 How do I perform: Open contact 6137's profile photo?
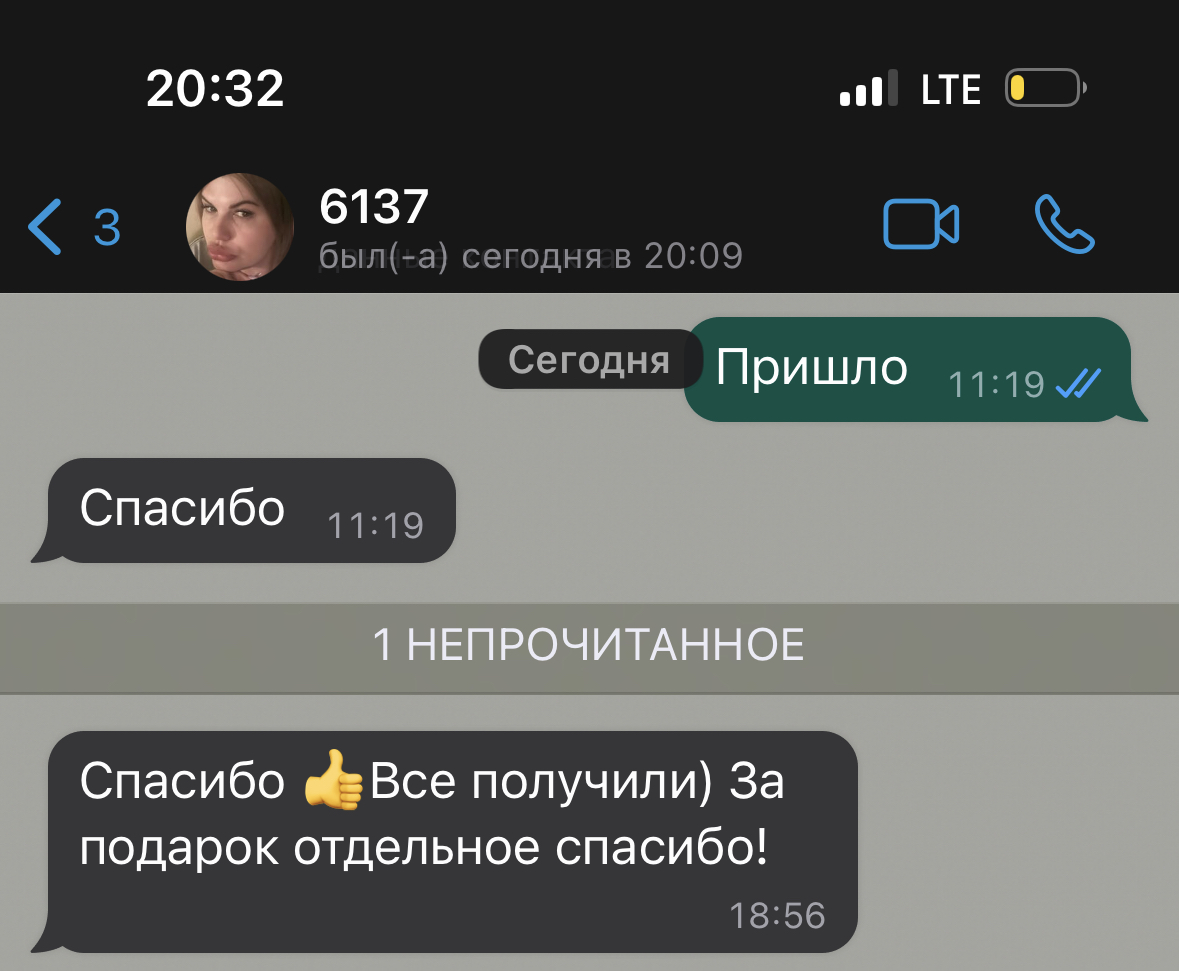(240, 227)
